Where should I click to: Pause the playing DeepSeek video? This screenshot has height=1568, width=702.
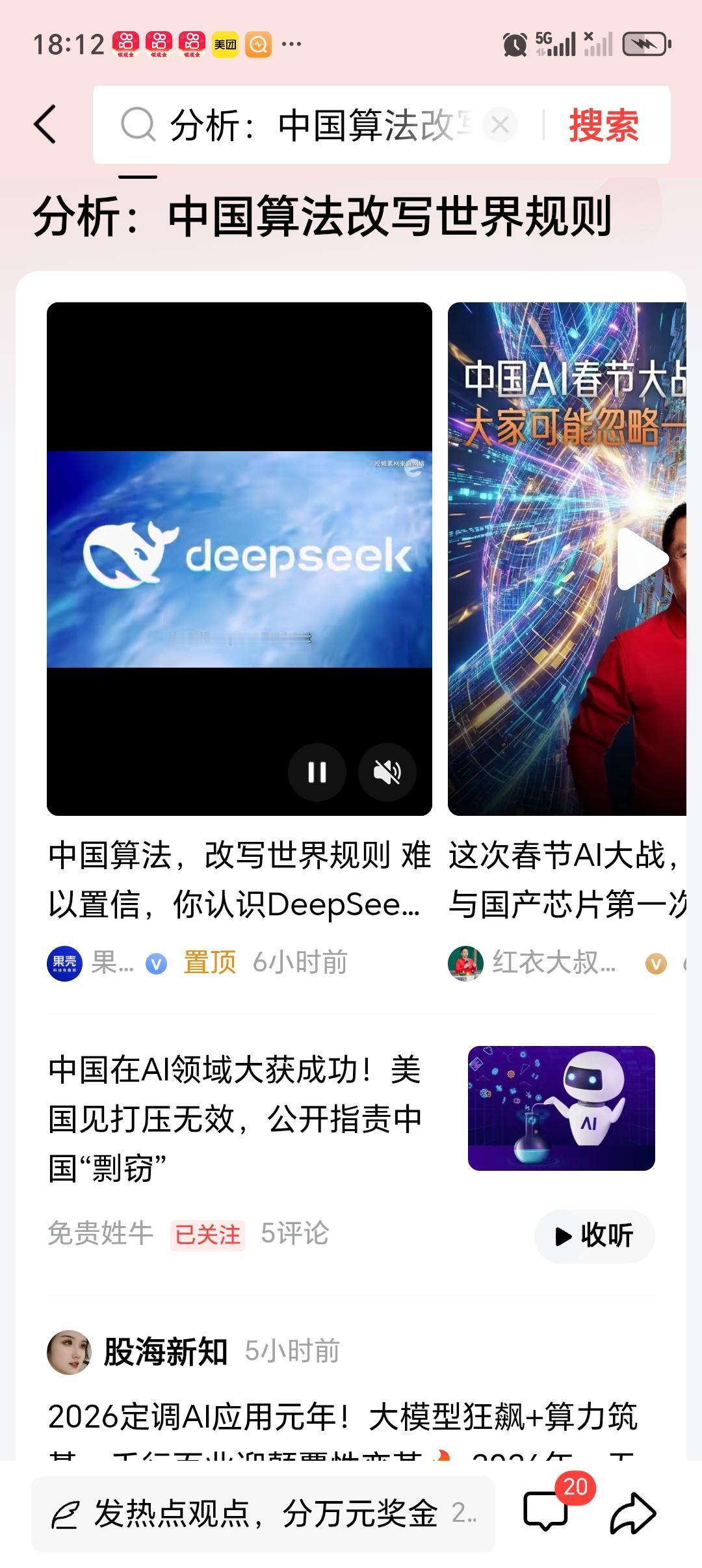pyautogui.click(x=317, y=772)
